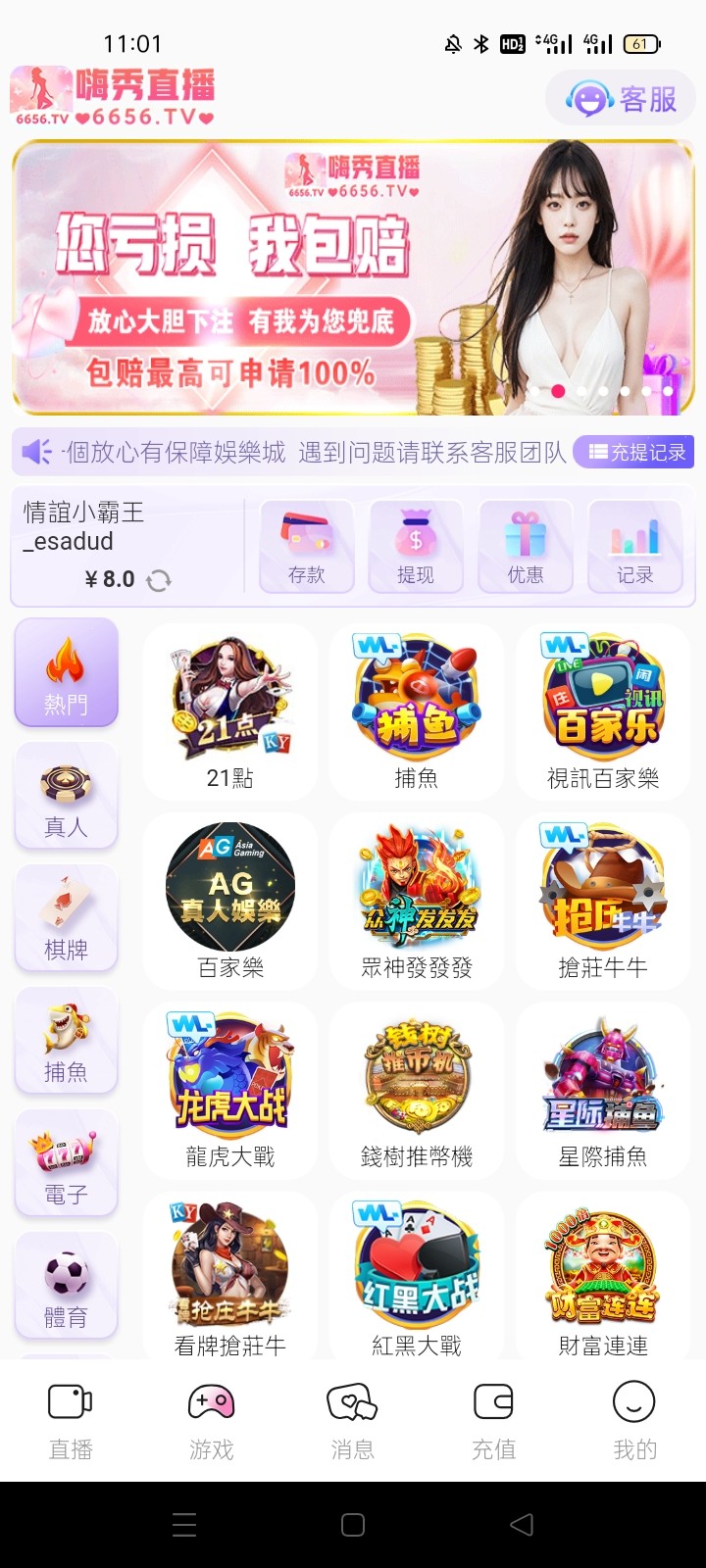706x1568 pixels.
Task: Open the 充提记录 records button
Action: (x=634, y=452)
